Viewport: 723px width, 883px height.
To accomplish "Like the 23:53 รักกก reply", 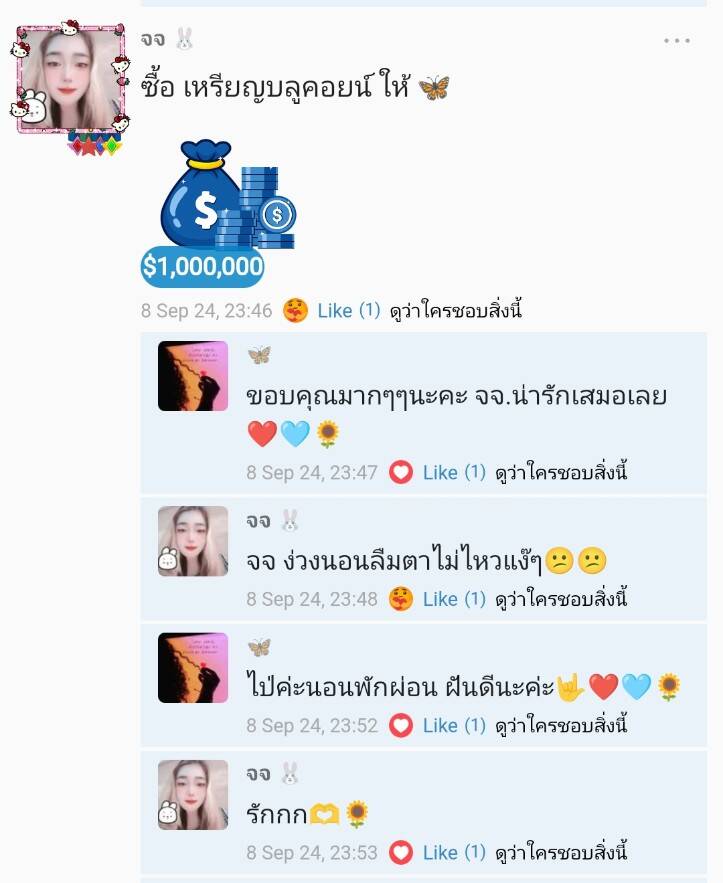I will pos(439,853).
